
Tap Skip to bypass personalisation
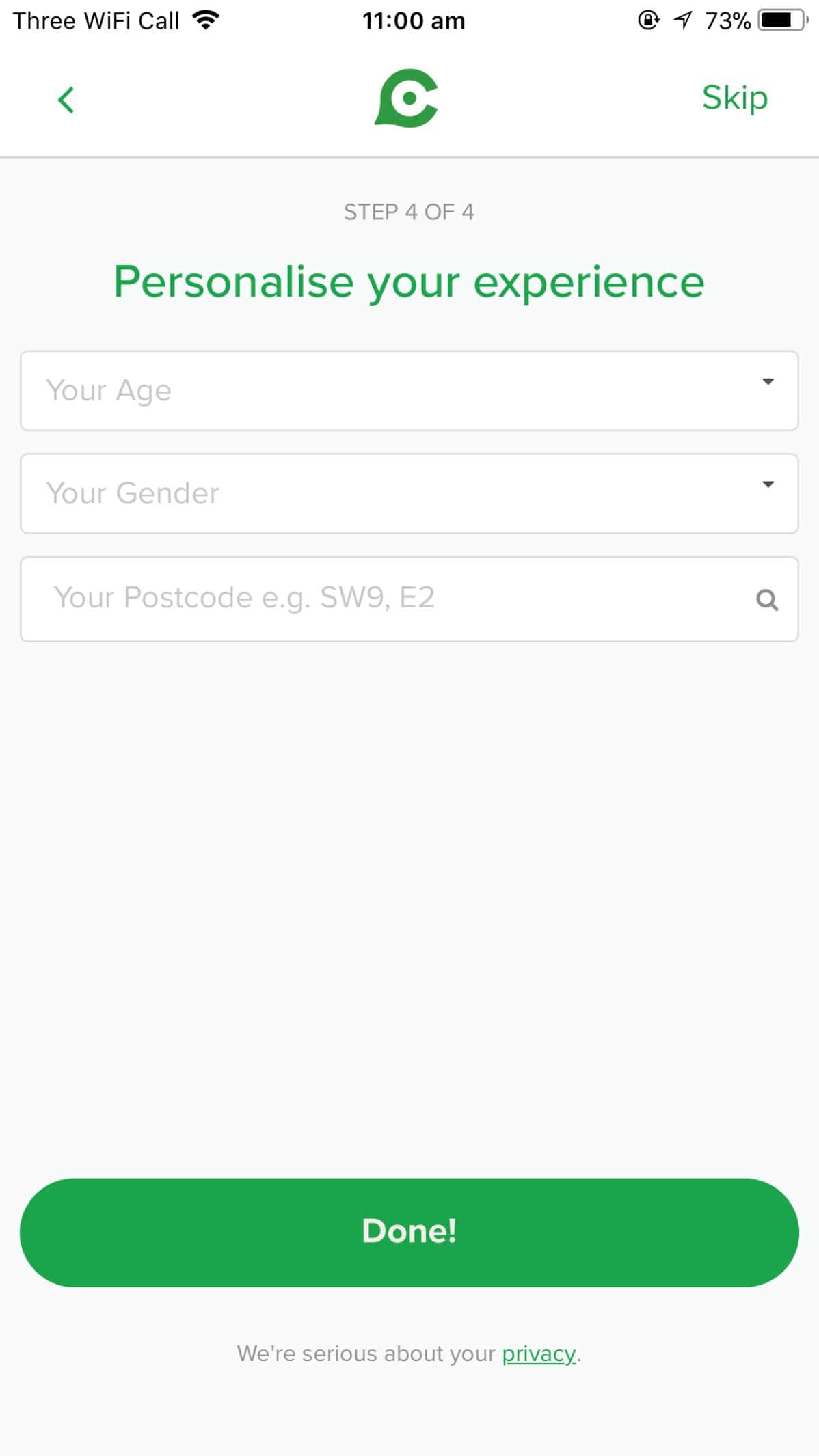[734, 98]
